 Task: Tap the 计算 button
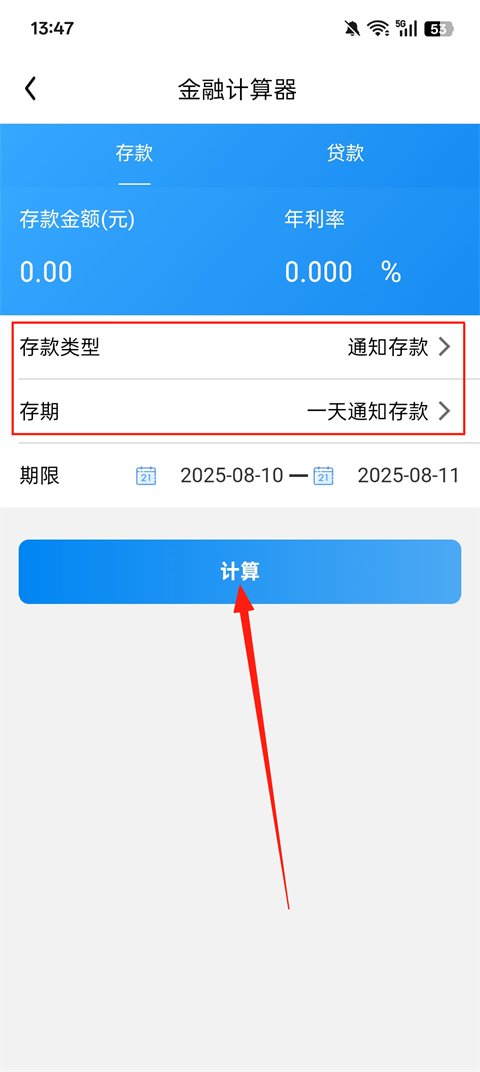240,572
